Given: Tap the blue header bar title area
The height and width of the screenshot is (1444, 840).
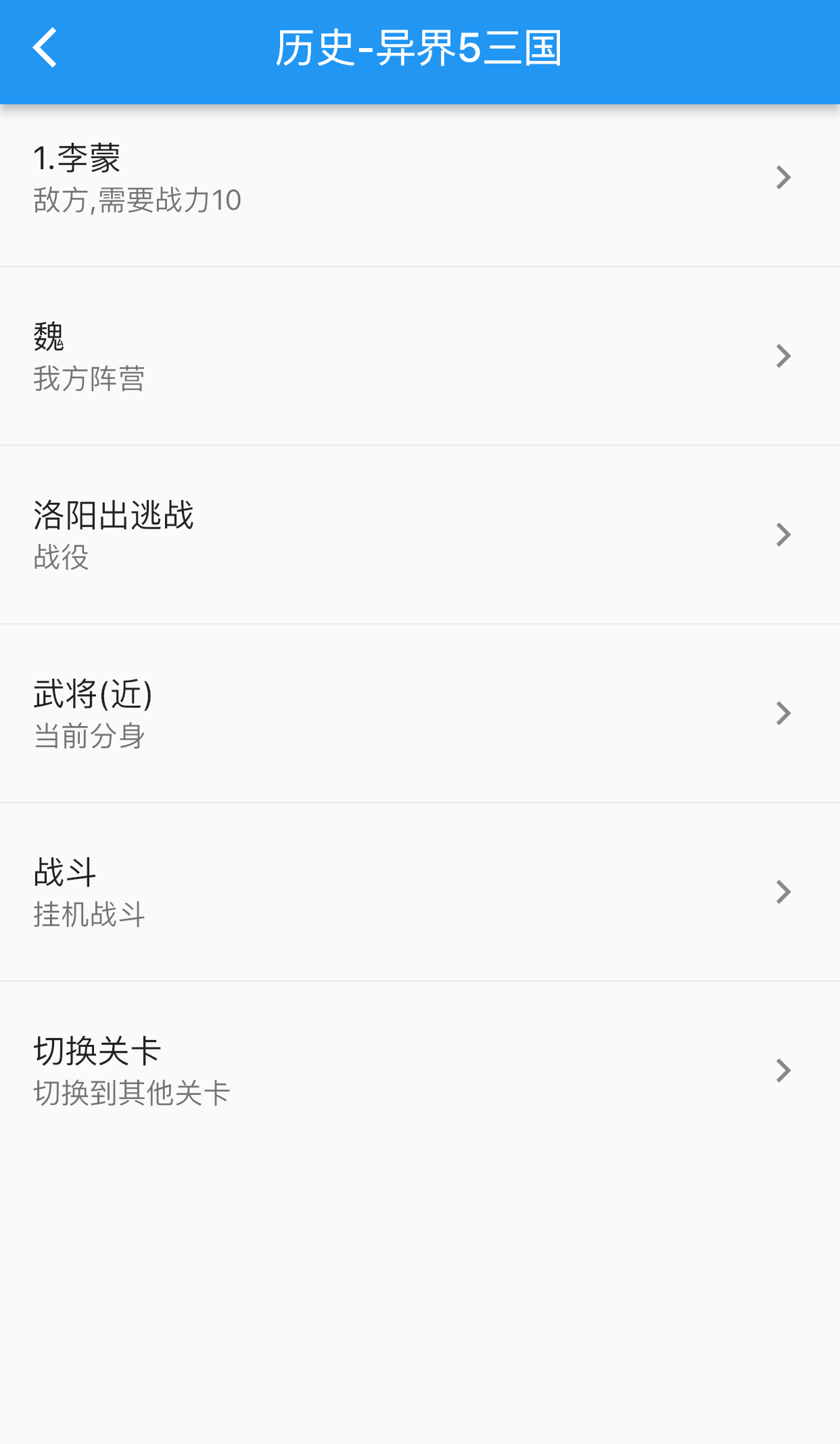Looking at the screenshot, I should coord(419,49).
